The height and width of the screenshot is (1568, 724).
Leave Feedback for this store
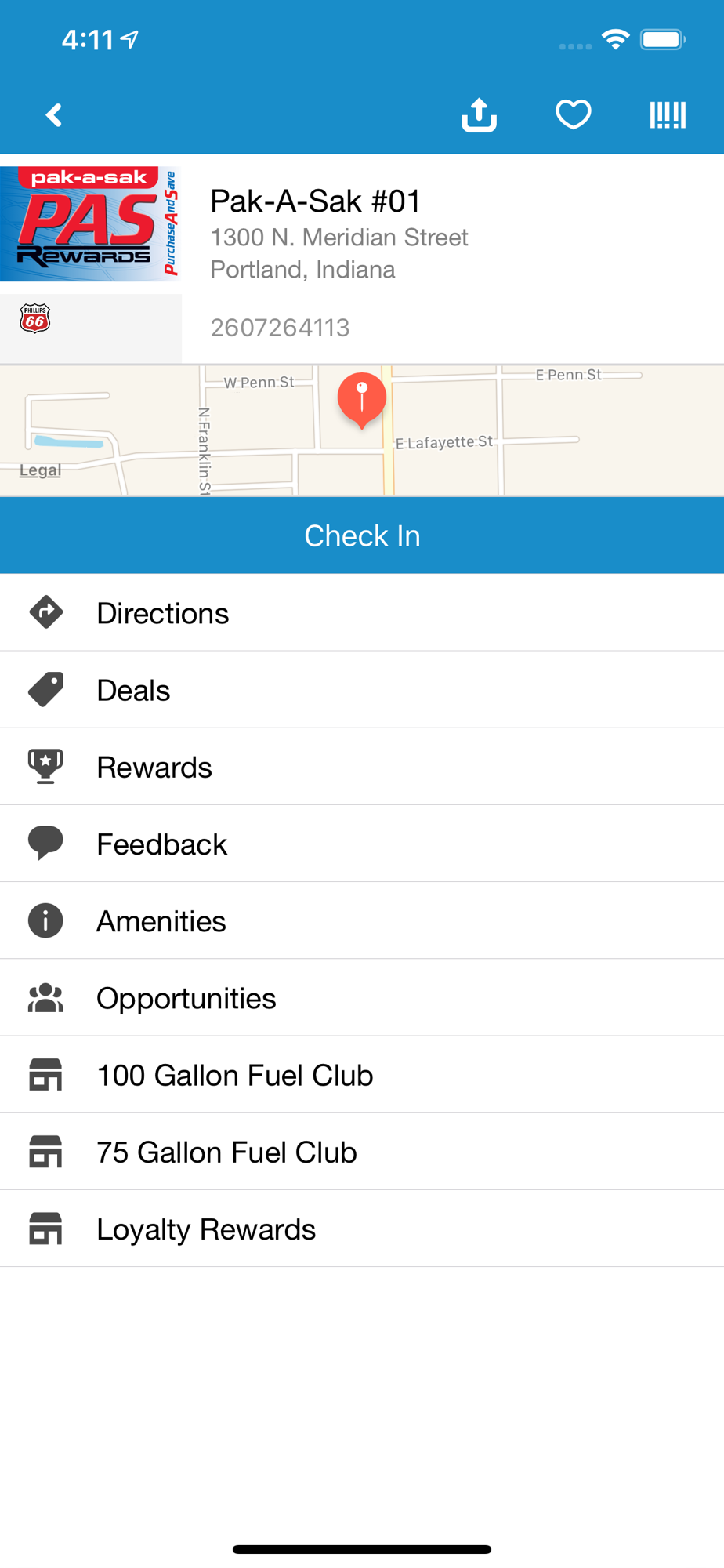point(362,844)
